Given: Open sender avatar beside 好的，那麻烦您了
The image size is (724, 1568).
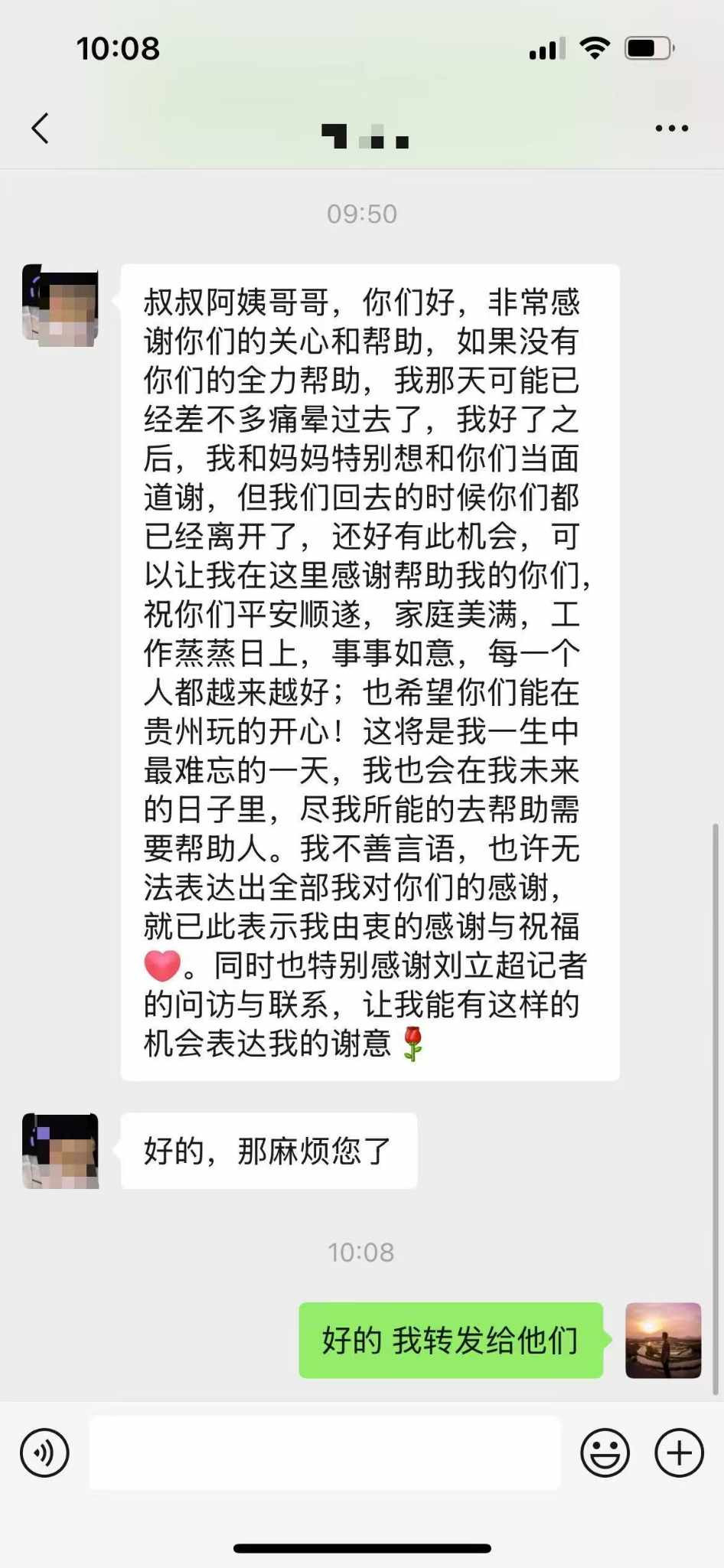Looking at the screenshot, I should tap(60, 1151).
